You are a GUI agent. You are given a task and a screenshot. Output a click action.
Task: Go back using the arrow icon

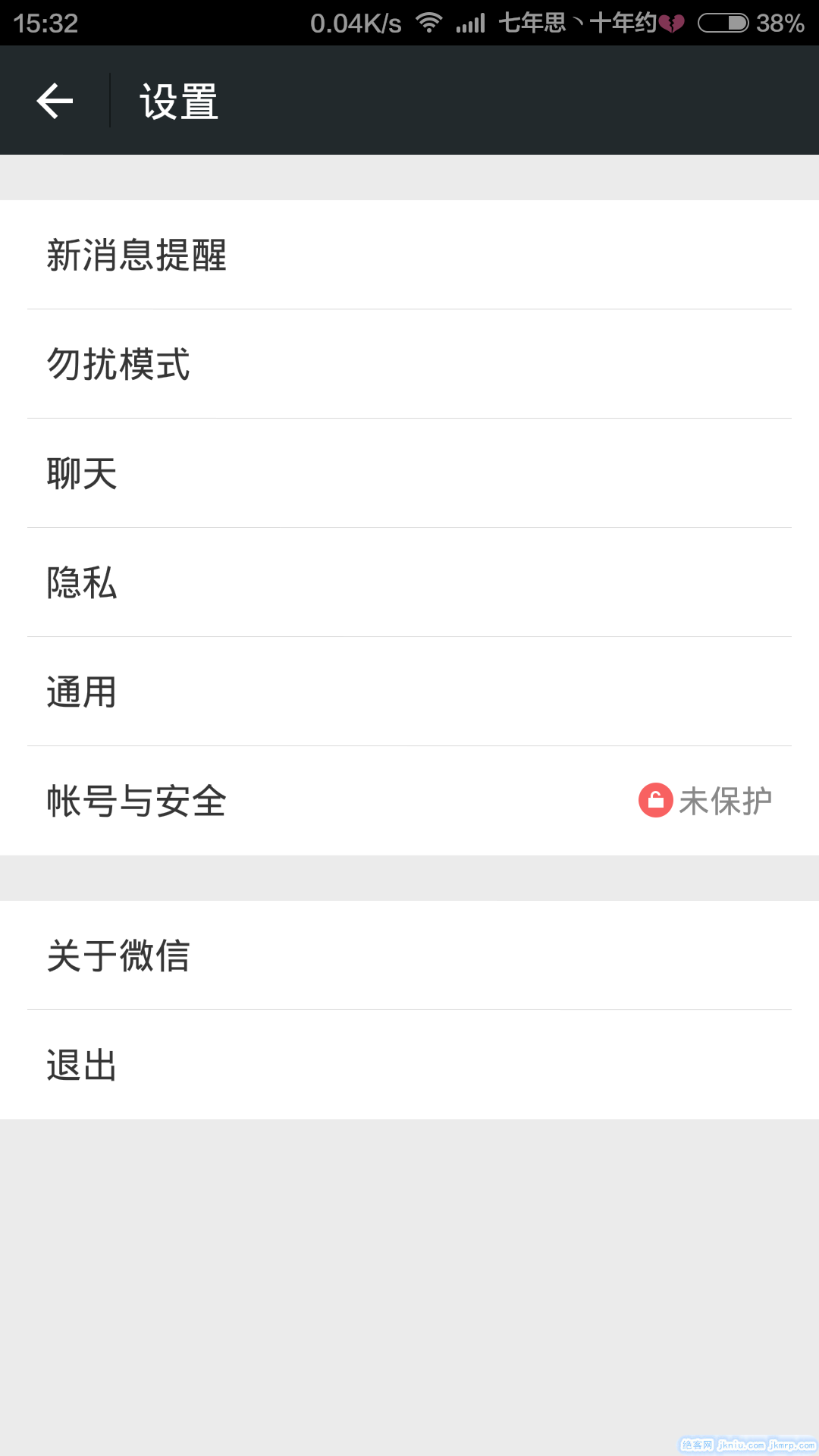[55, 101]
